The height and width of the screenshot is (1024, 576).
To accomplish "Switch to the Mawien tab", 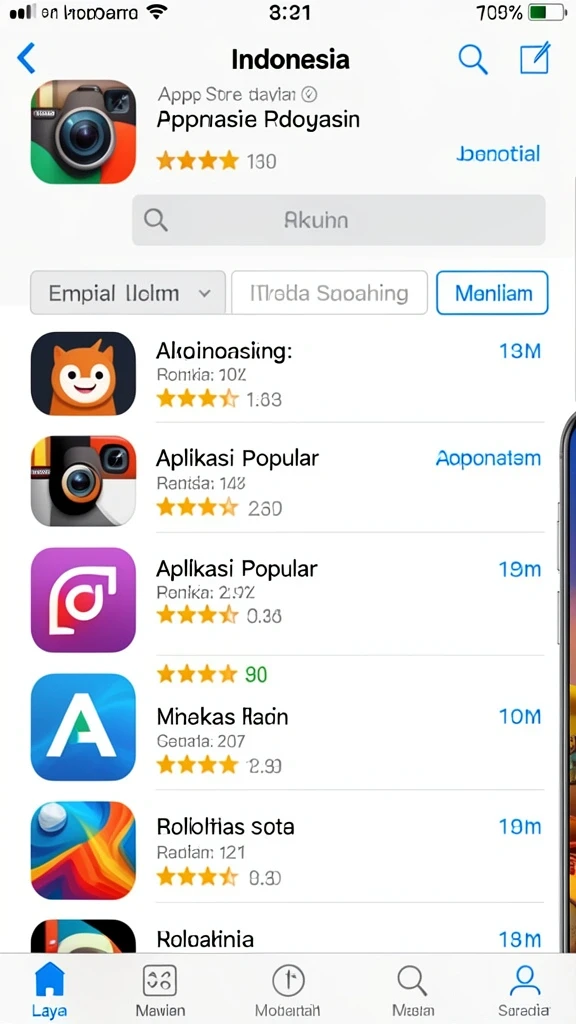I will [160, 990].
